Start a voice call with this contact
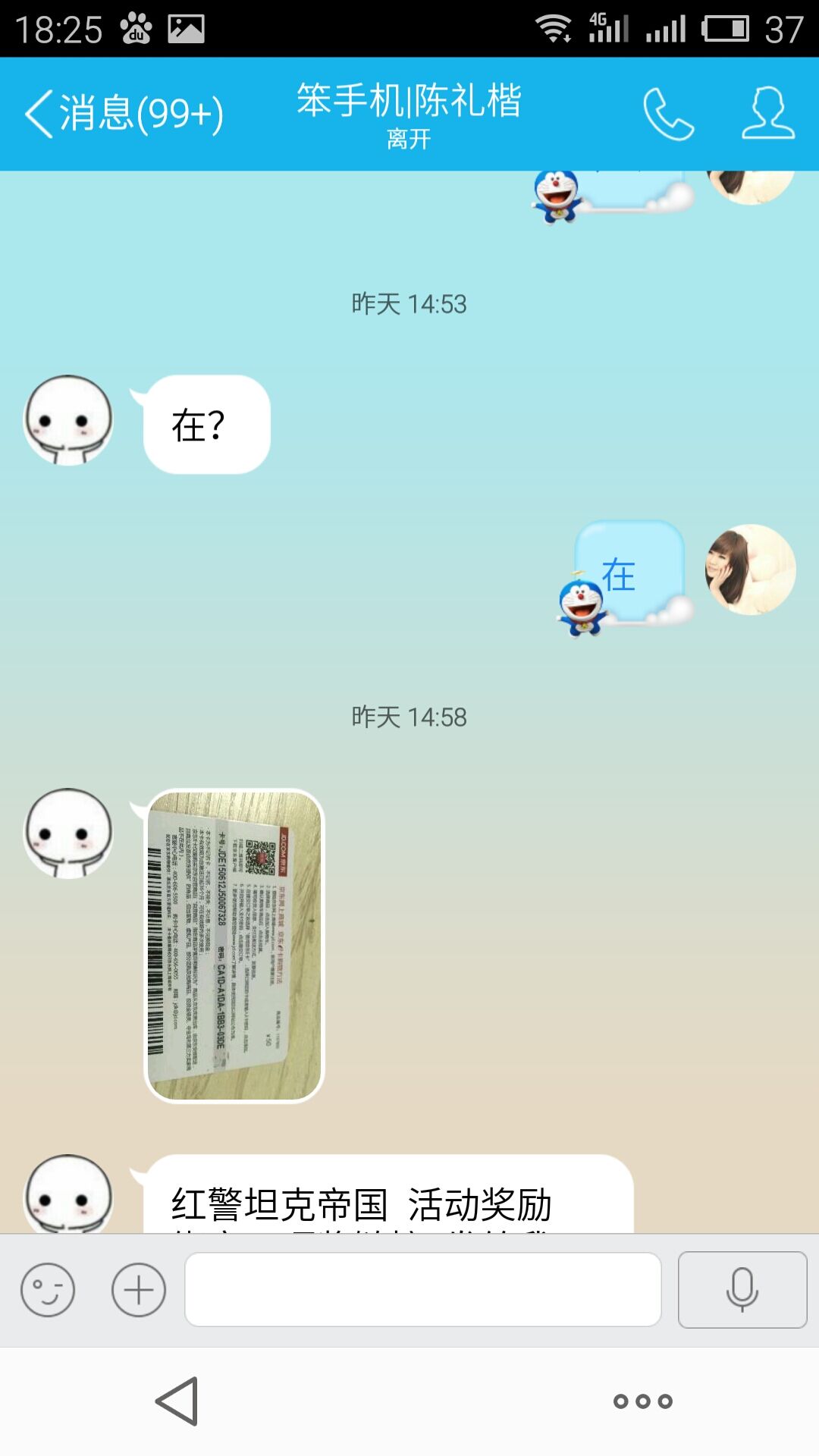The width and height of the screenshot is (819, 1456). [x=668, y=114]
